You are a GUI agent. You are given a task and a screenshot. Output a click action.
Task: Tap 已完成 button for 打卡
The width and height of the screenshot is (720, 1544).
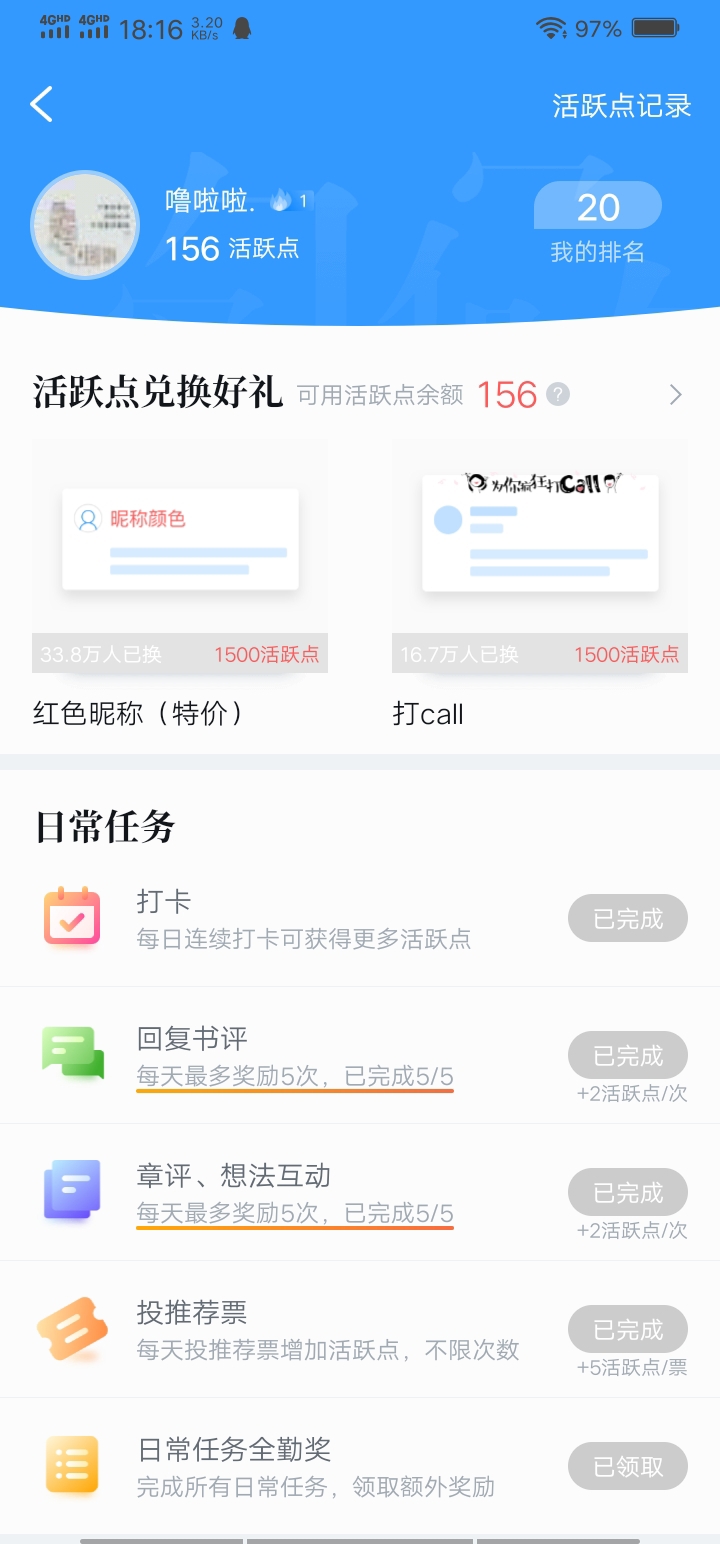click(627, 919)
